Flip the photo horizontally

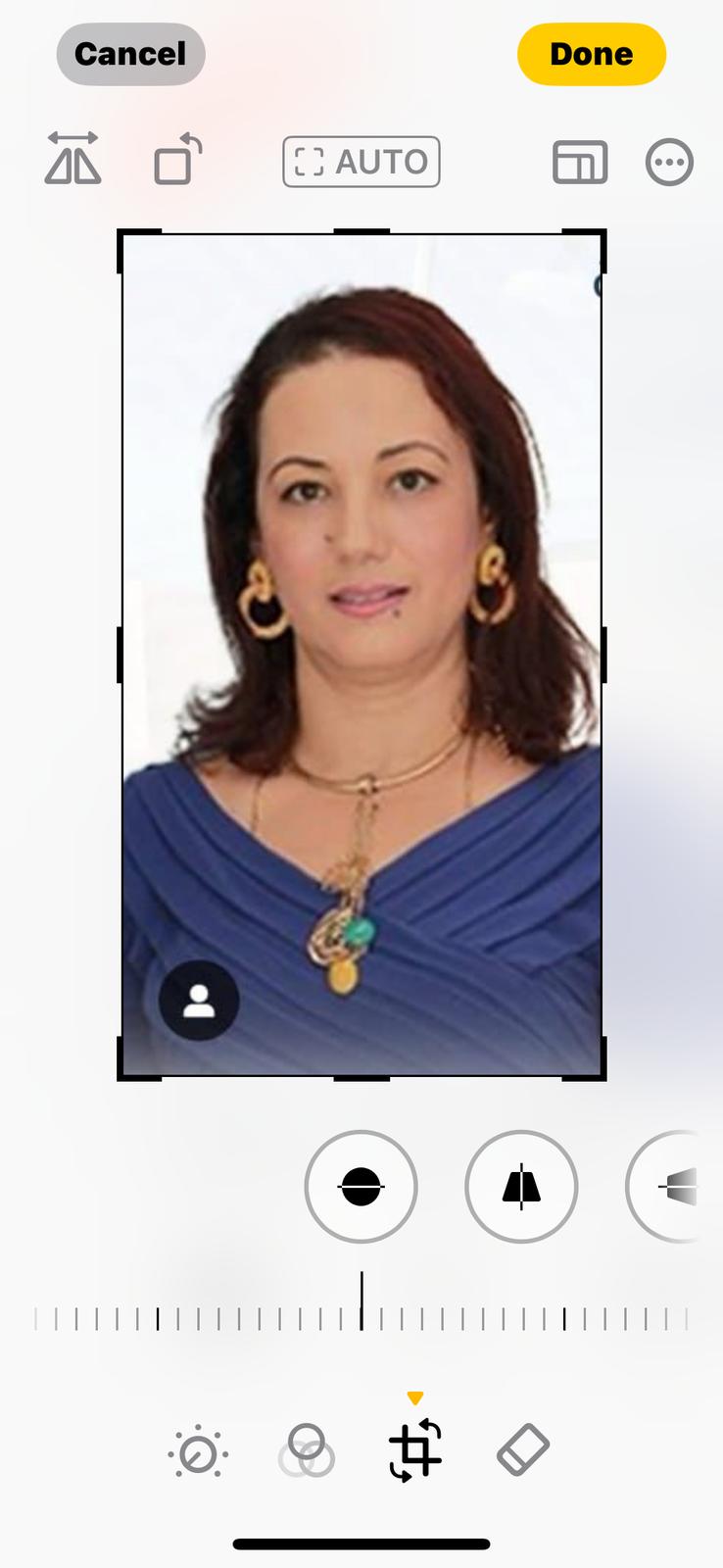point(72,160)
